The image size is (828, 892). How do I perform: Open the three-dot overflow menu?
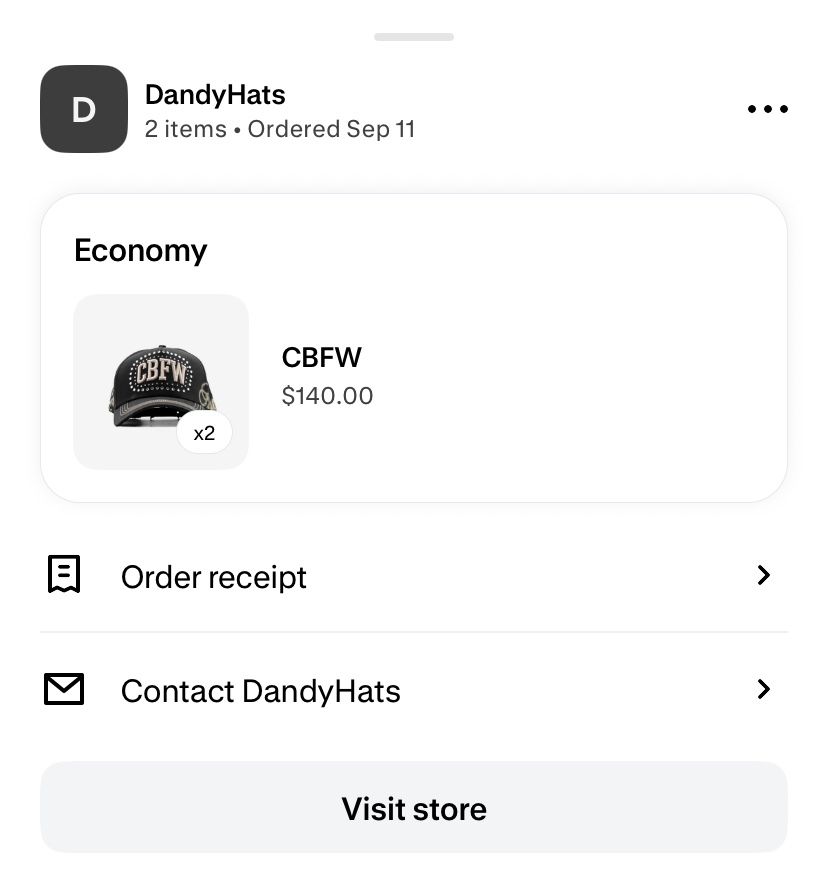(767, 109)
